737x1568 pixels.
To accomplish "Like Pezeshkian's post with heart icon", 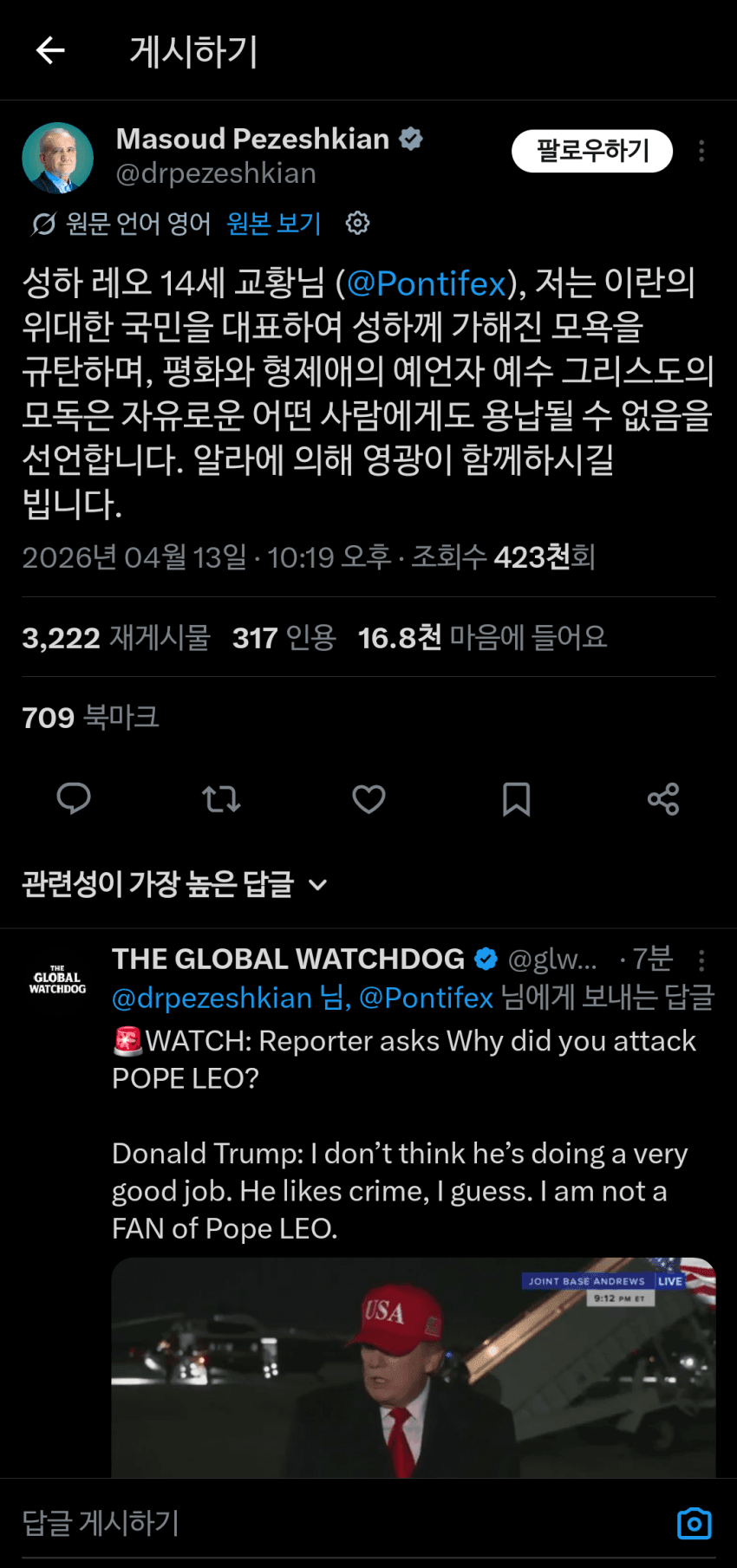I will (x=368, y=798).
